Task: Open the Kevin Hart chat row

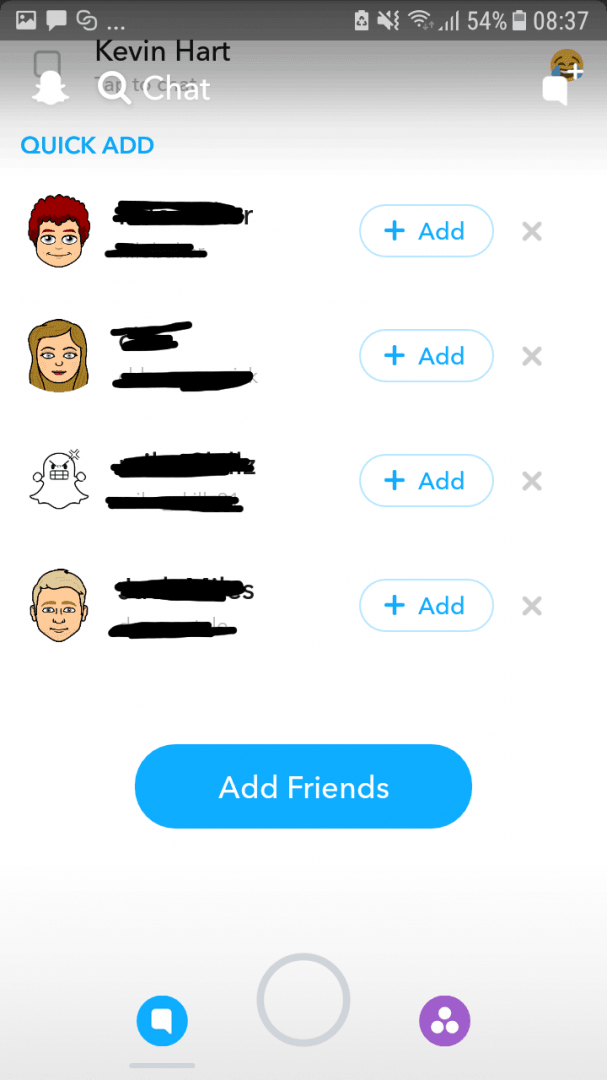Action: pos(163,50)
